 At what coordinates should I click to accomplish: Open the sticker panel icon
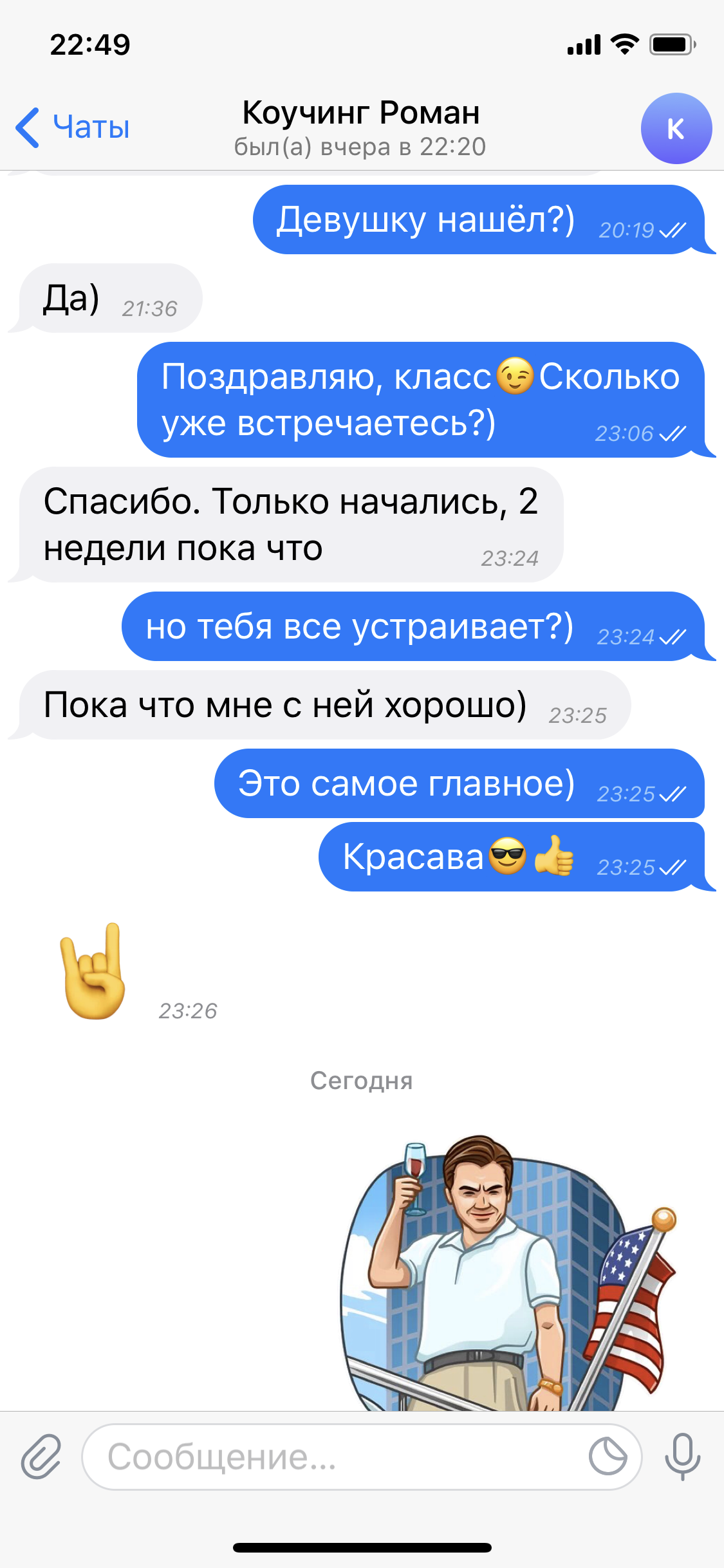pos(608,1456)
